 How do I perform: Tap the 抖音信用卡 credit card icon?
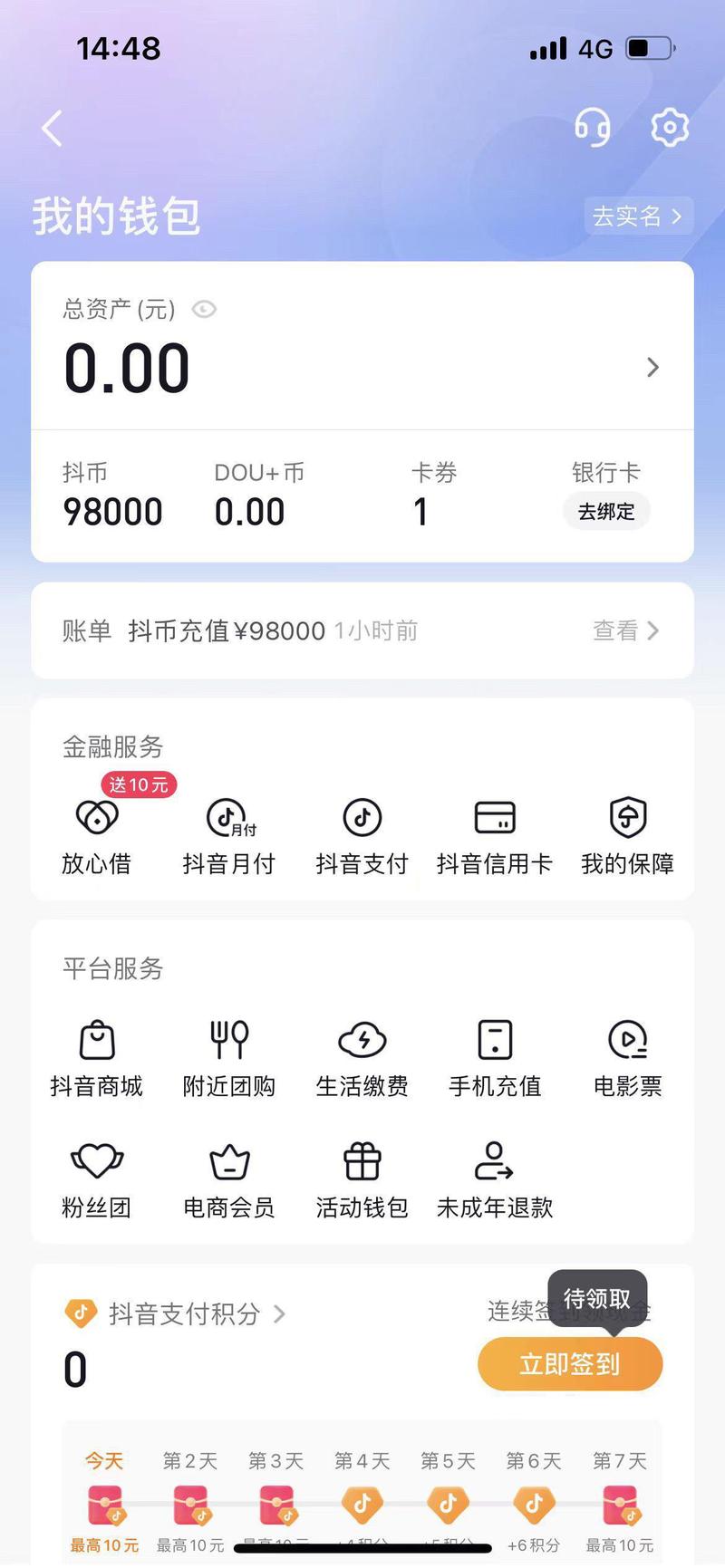tap(494, 833)
